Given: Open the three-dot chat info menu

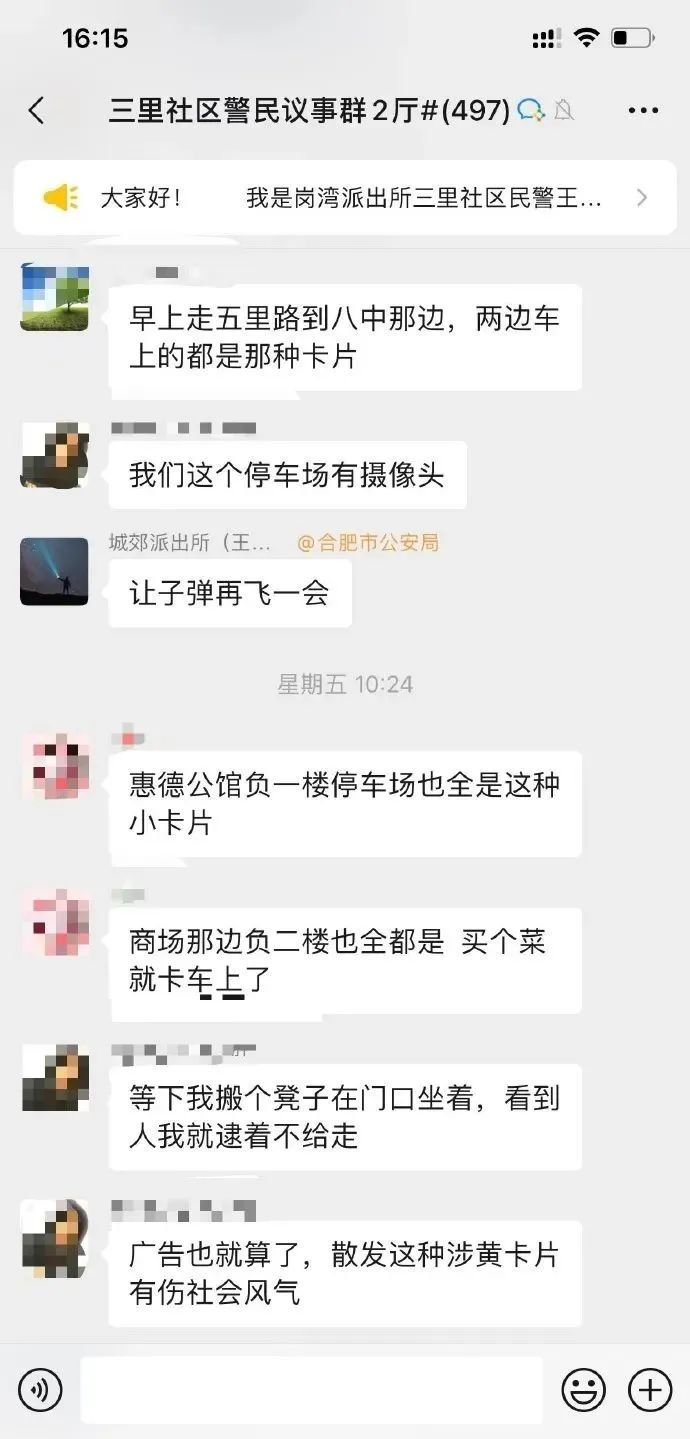Looking at the screenshot, I should [x=643, y=110].
